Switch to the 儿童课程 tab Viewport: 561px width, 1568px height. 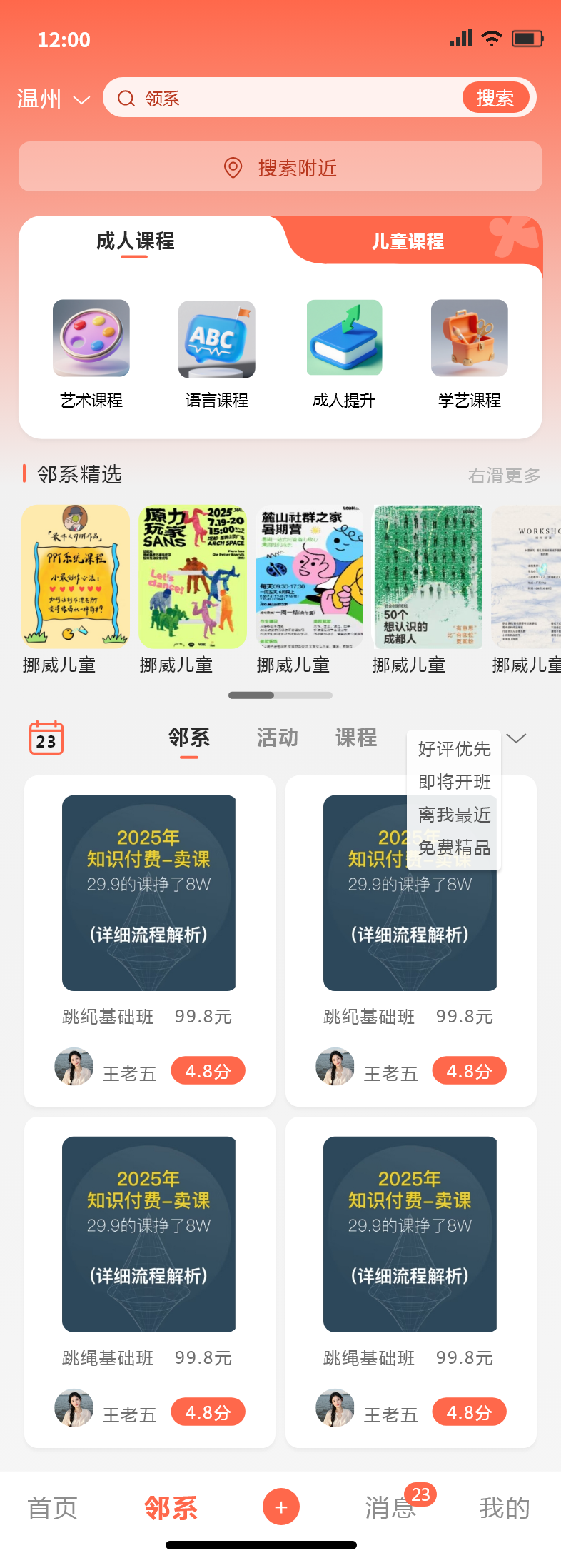tap(408, 241)
